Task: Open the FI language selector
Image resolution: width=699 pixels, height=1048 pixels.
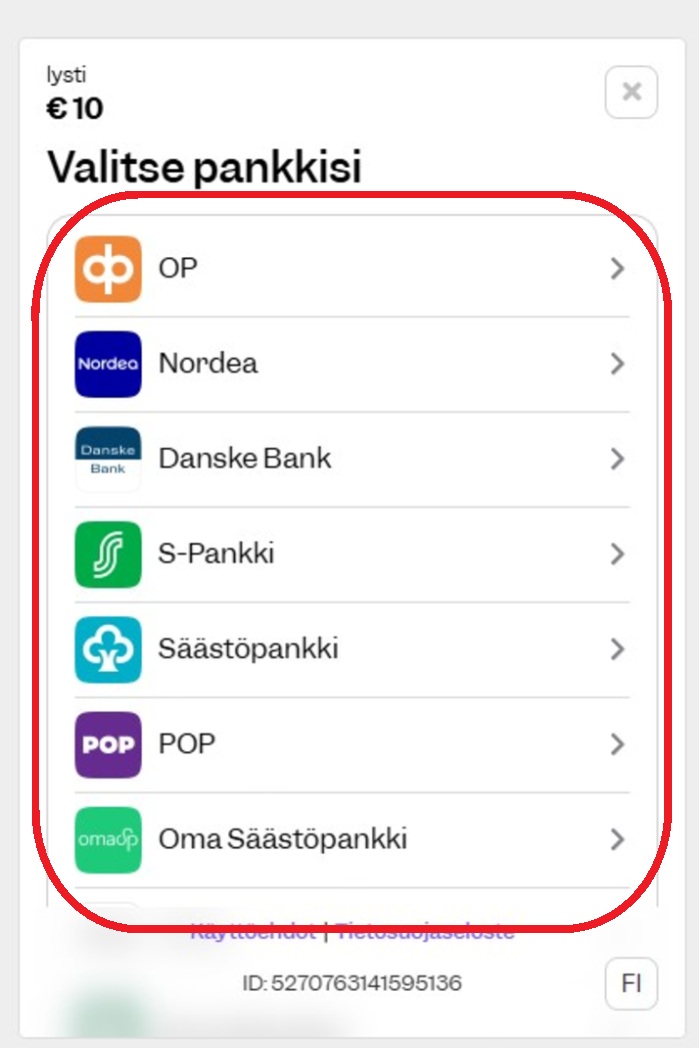Action: [631, 983]
